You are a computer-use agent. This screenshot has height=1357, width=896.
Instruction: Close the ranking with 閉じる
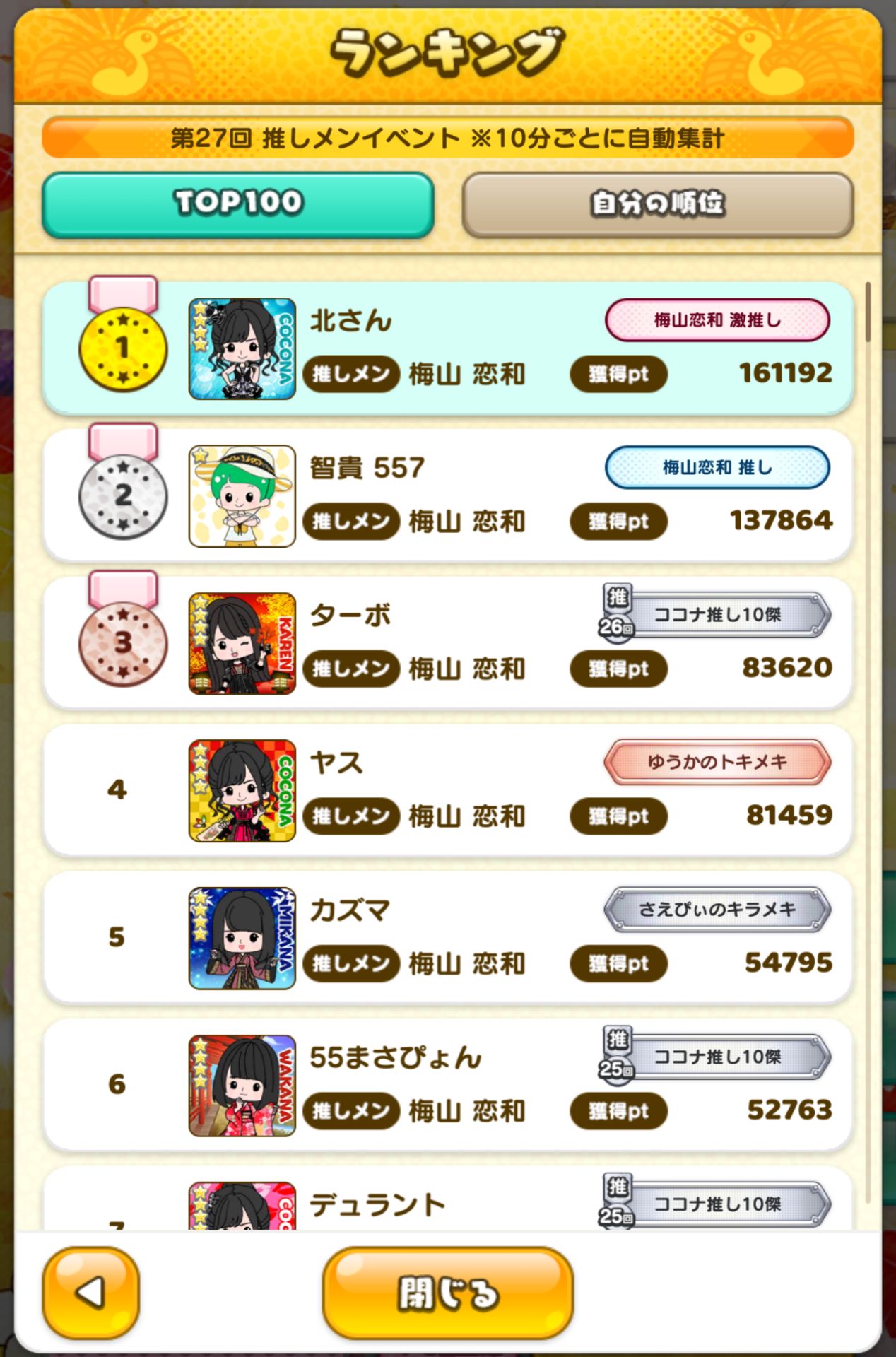[x=447, y=1292]
